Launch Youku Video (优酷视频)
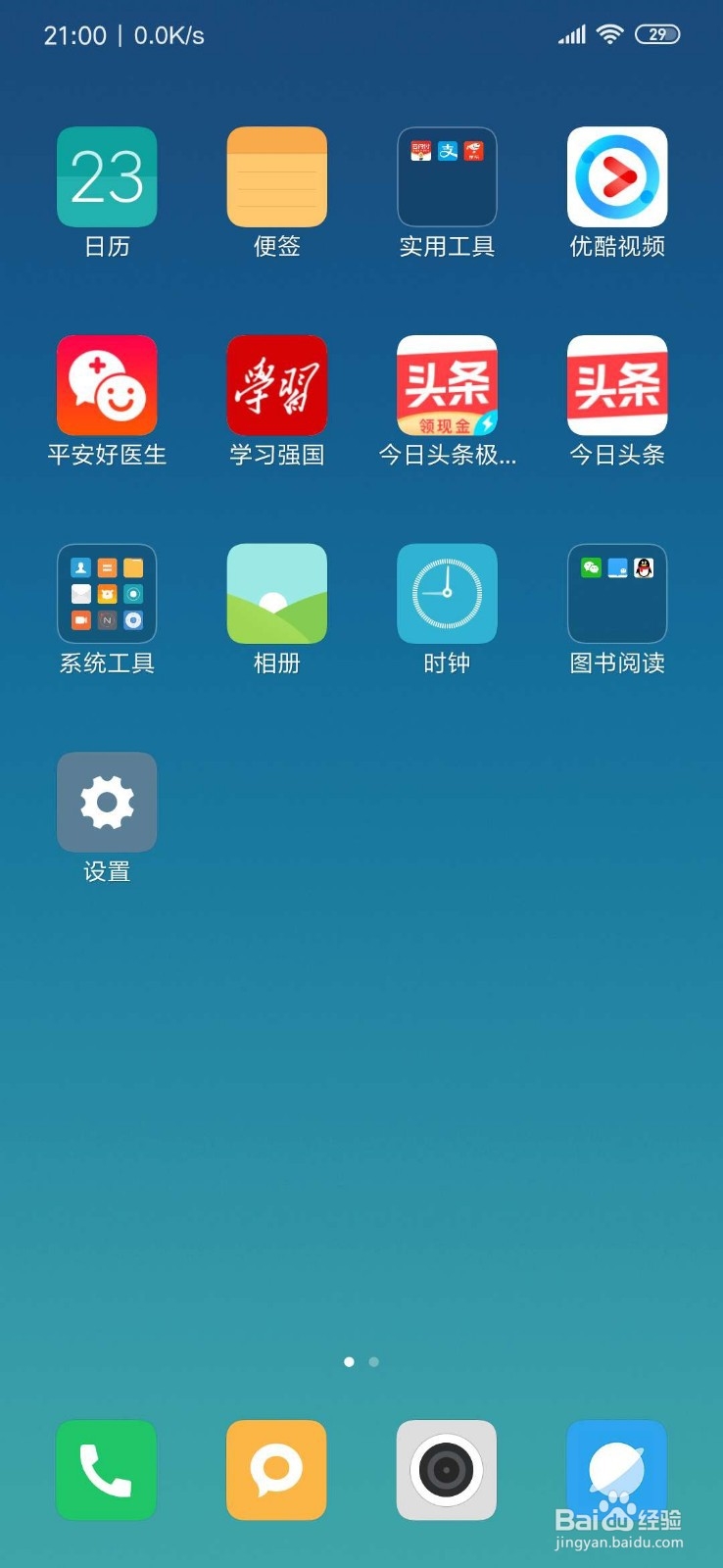723x1568 pixels. [616, 177]
